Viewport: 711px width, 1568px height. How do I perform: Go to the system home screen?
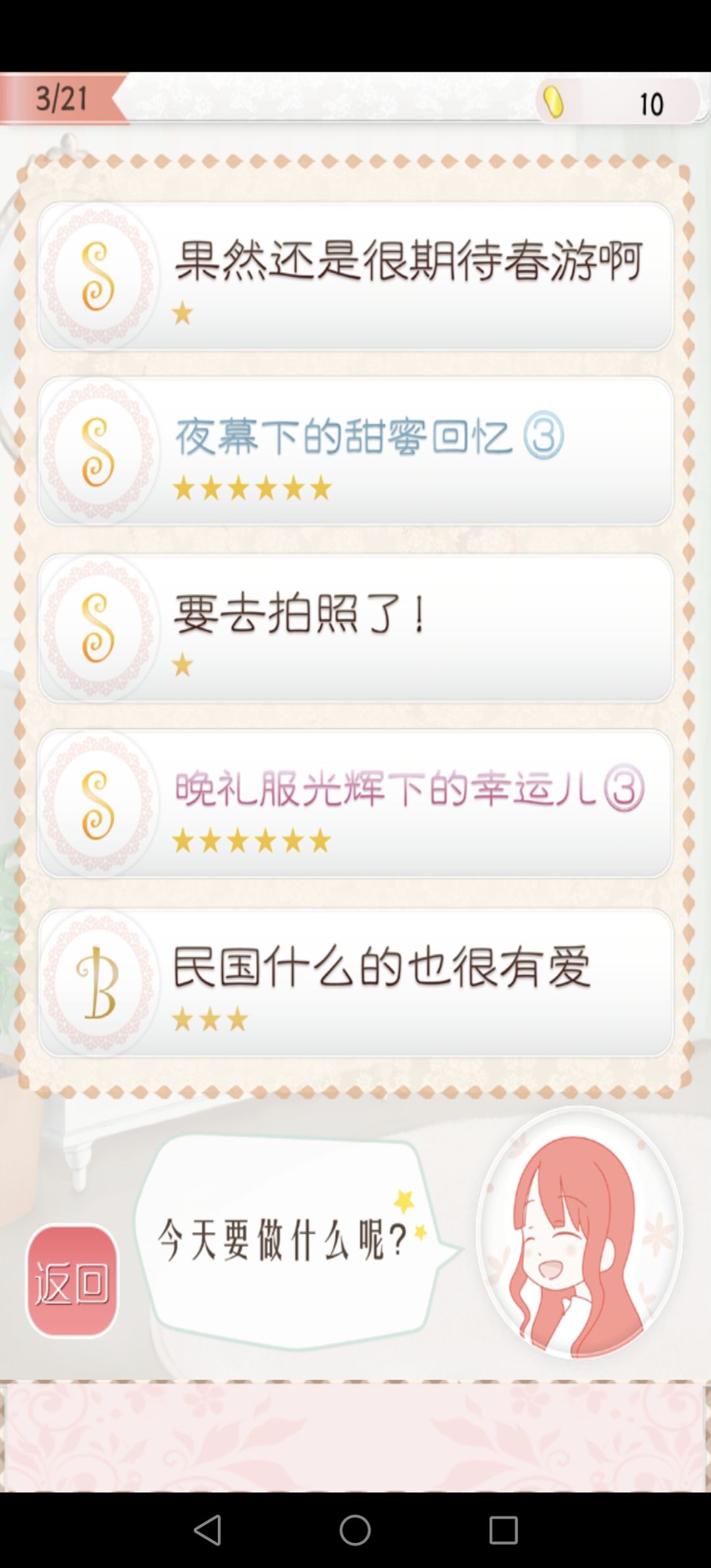pyautogui.click(x=355, y=1530)
